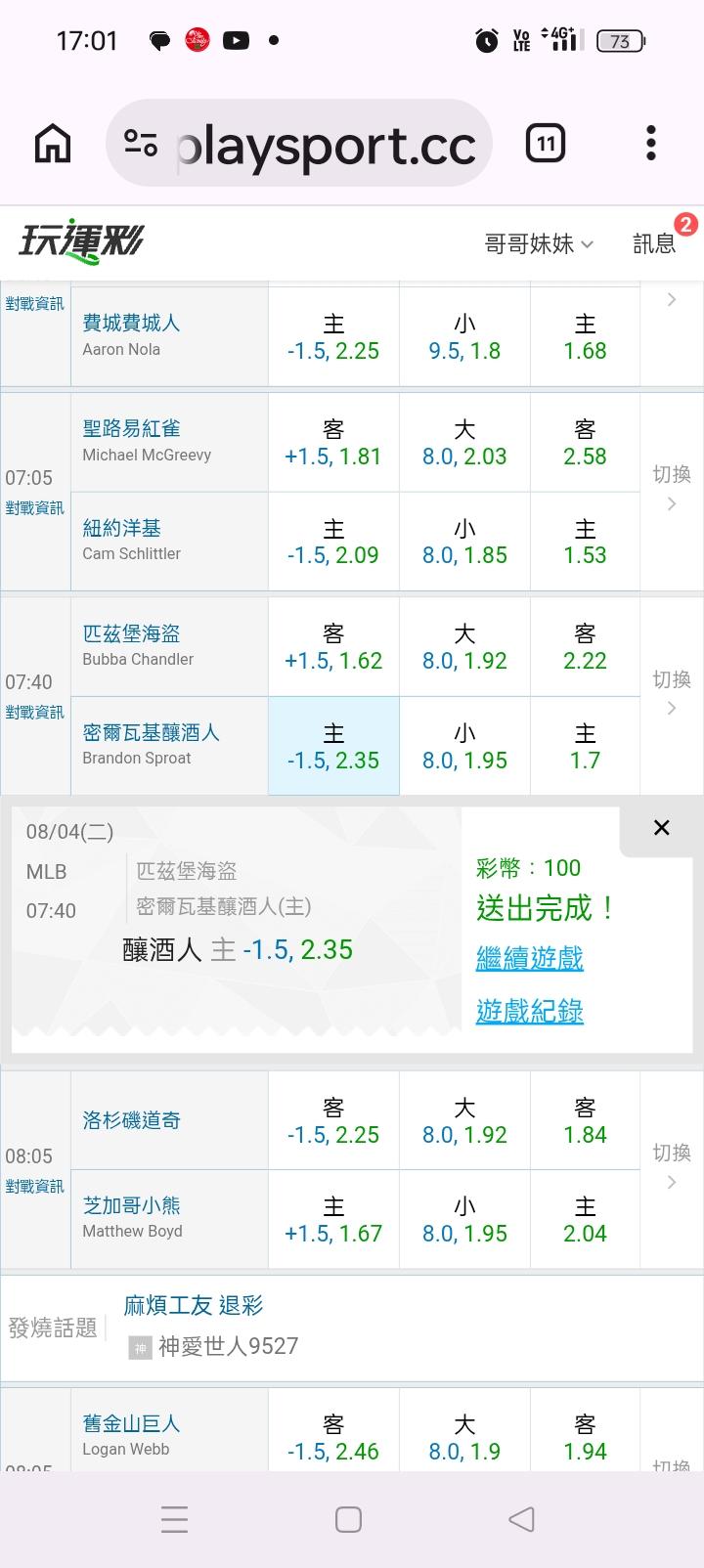Open the 遊戲紀錄 link
This screenshot has height=1568, width=704.
[529, 1011]
